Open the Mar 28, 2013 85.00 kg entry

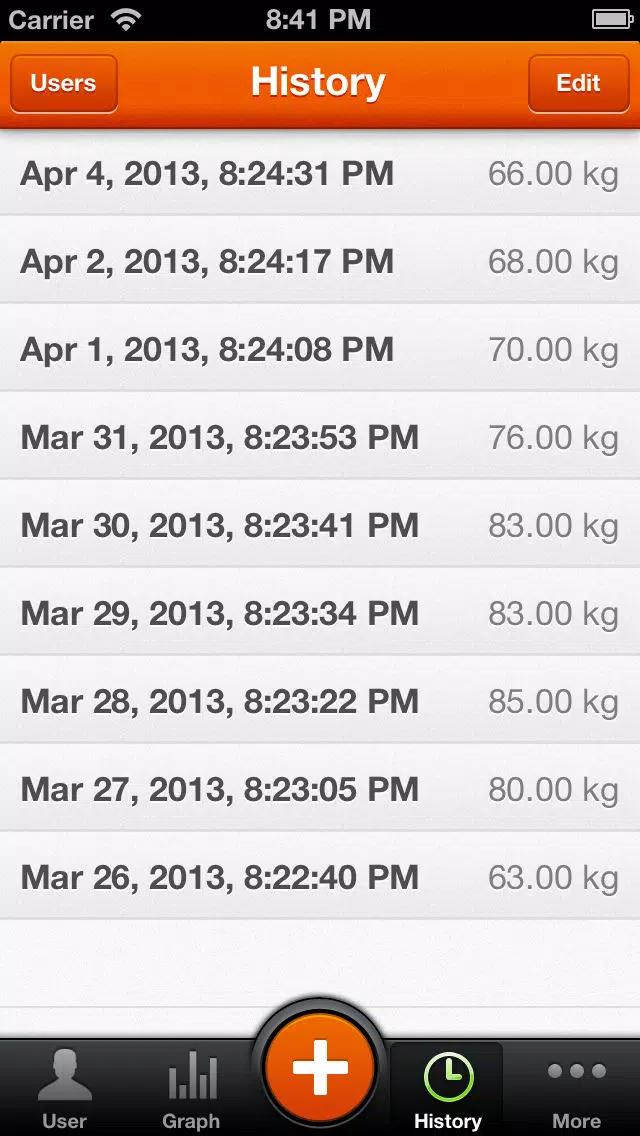[320, 700]
